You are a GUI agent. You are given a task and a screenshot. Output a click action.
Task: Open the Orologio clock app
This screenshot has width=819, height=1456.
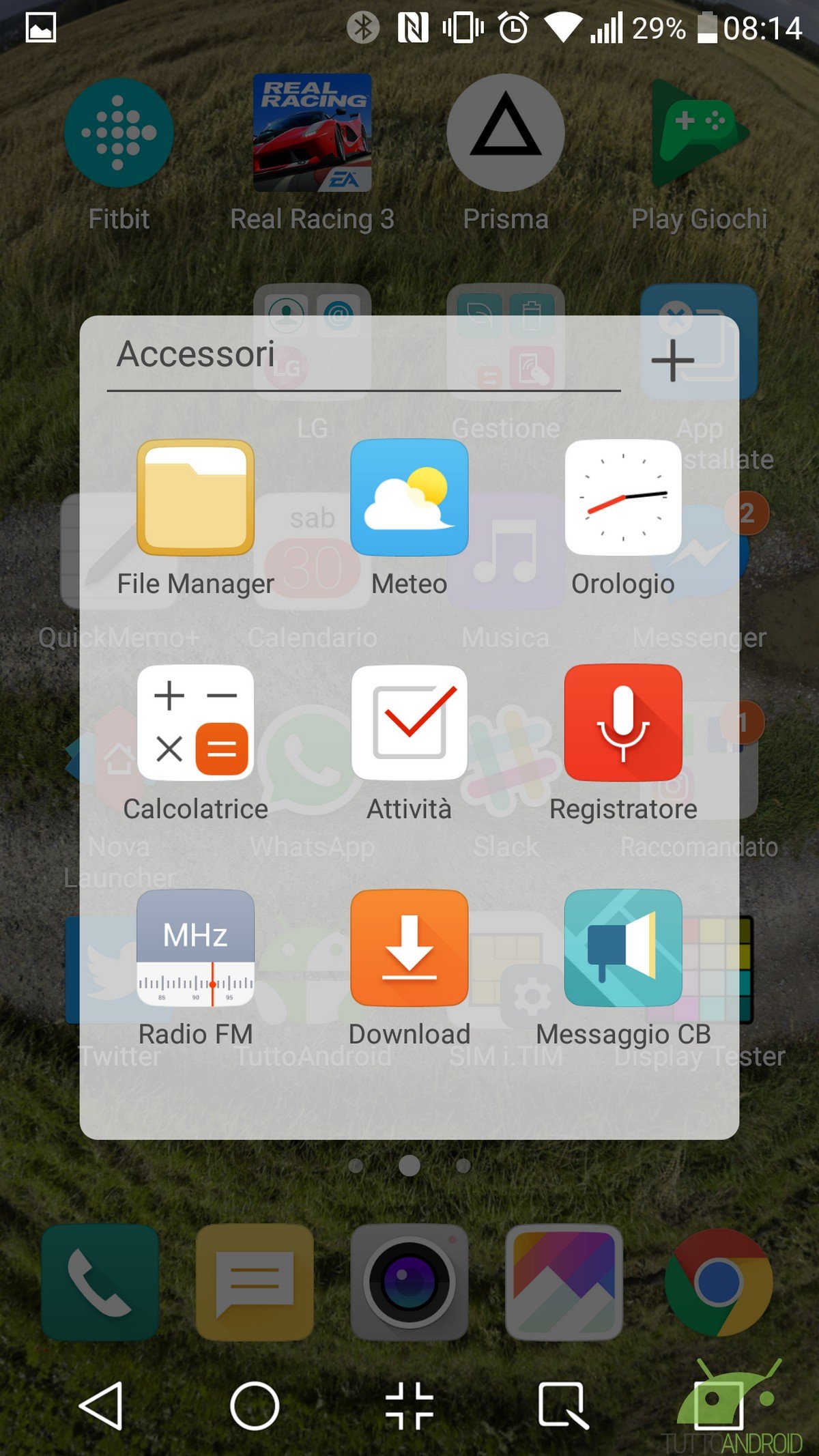point(622,498)
